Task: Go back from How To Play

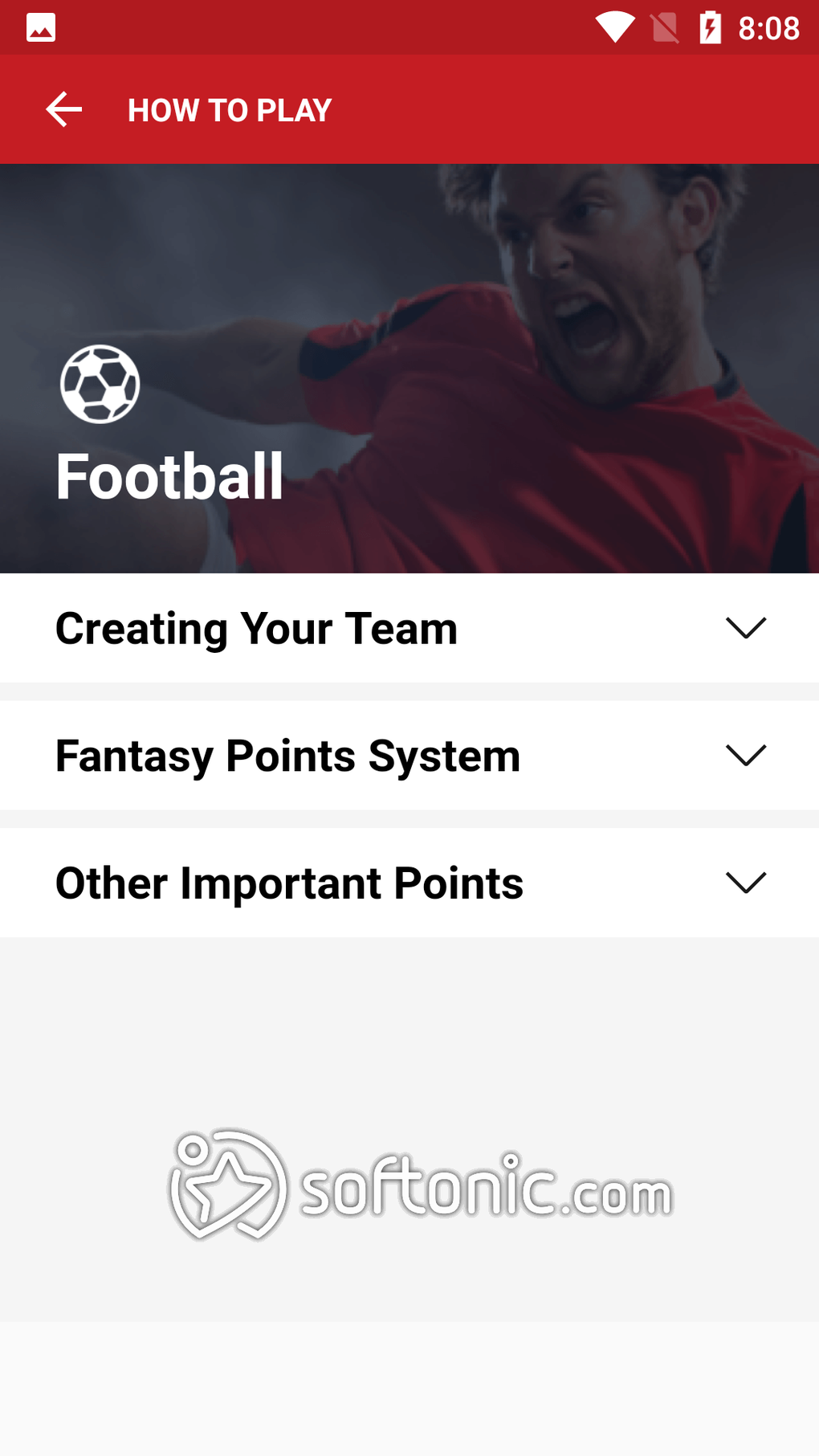Action: (64, 110)
